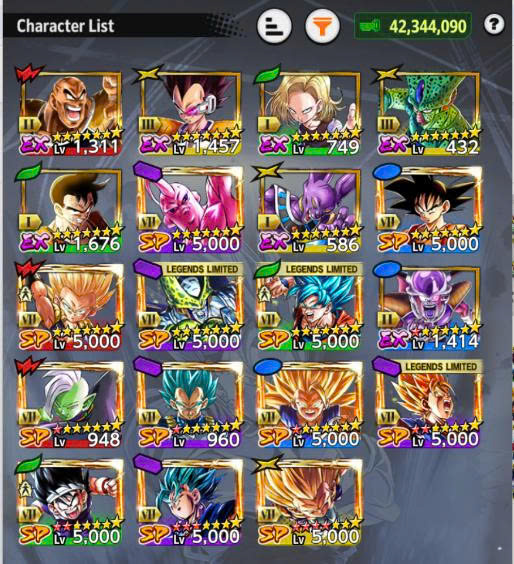
Task: Open Beerus card at level 586
Action: pyautogui.click(x=309, y=210)
